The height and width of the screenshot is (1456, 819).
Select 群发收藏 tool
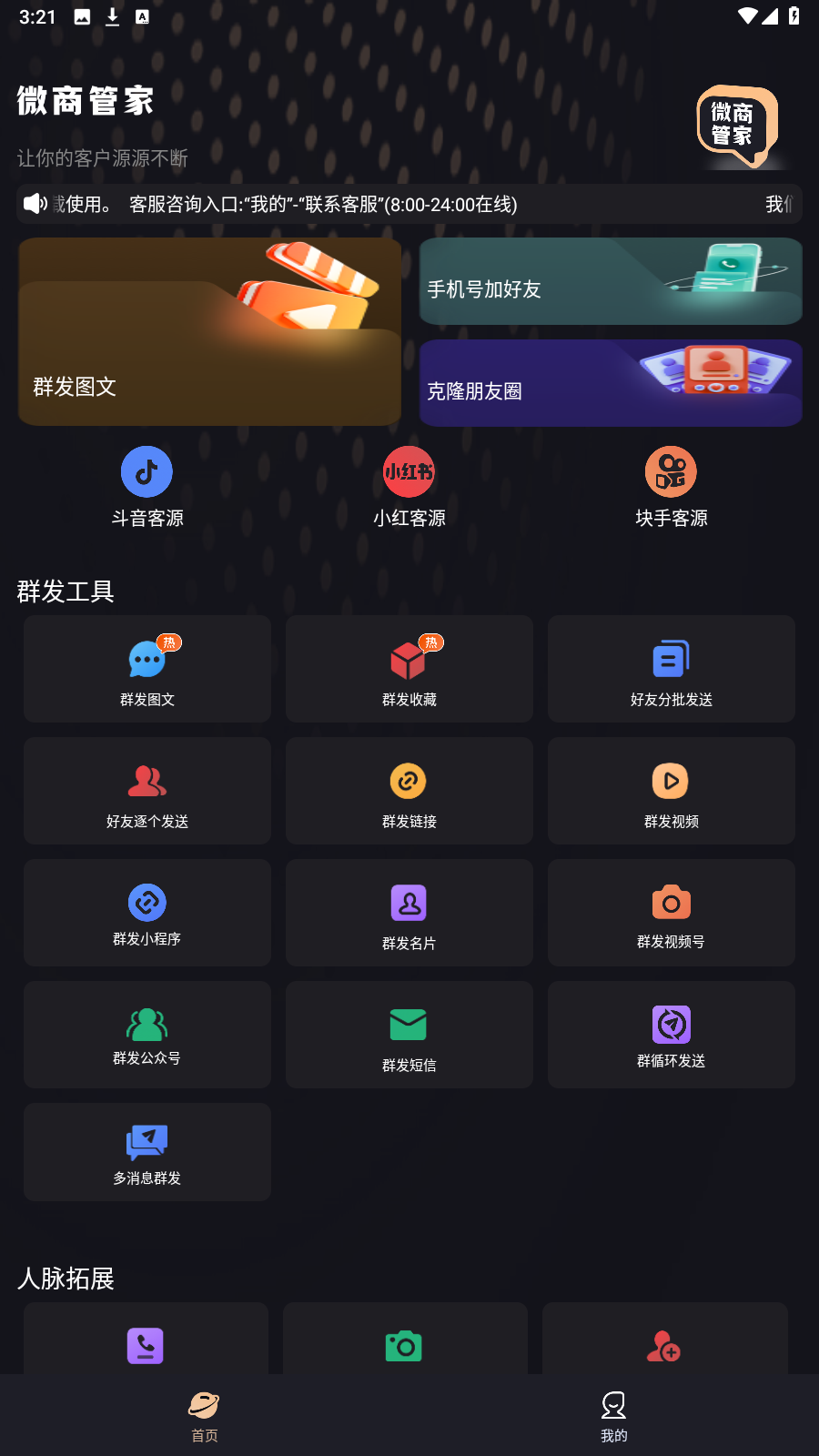coord(409,670)
